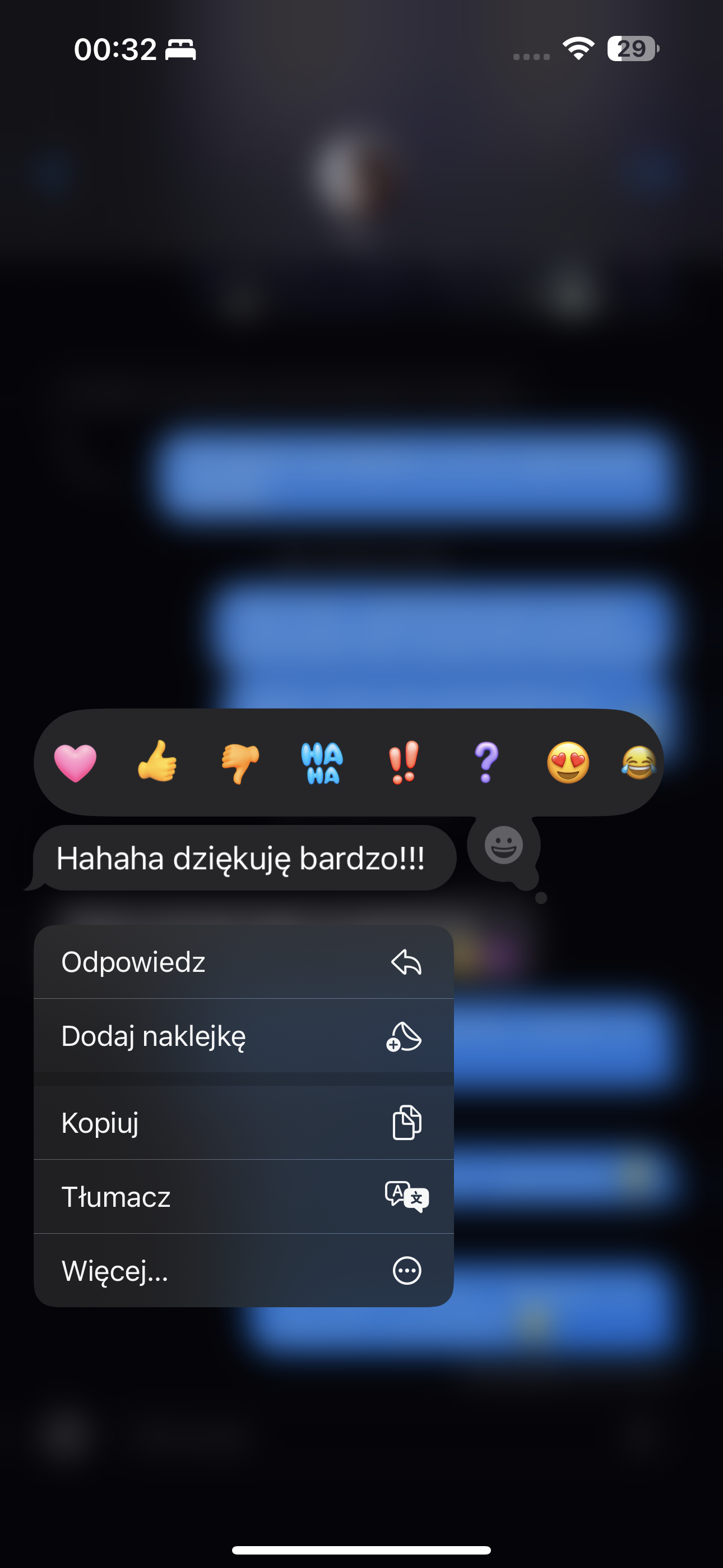Open Więcej... for more options
Screen dimensions: 723x1568
(243, 1270)
